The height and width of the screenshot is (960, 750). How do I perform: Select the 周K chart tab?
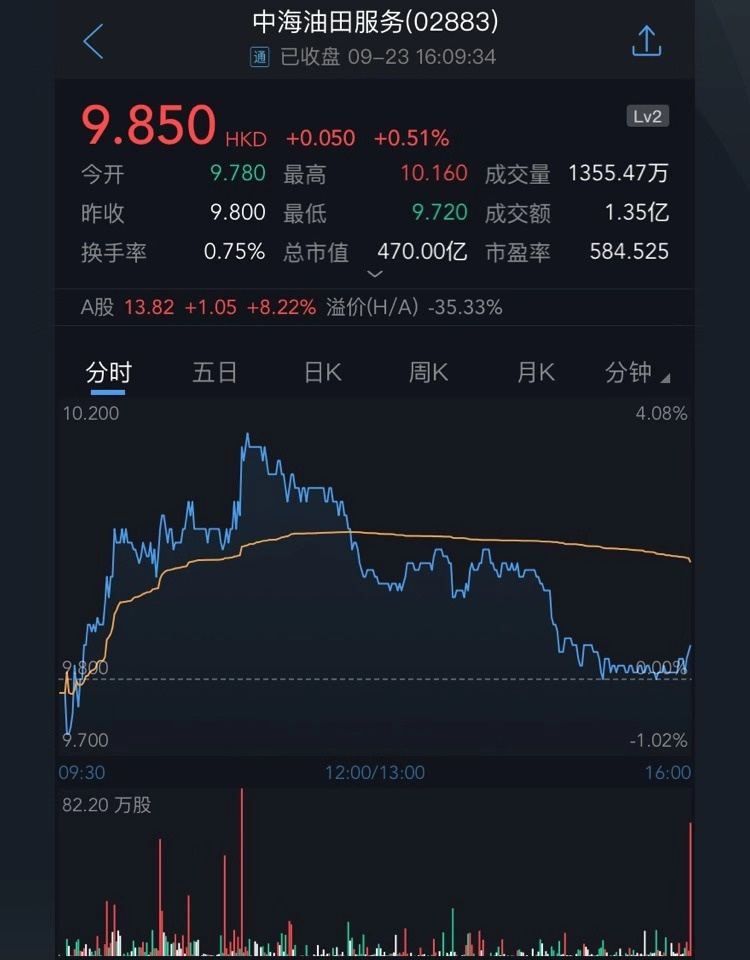428,373
